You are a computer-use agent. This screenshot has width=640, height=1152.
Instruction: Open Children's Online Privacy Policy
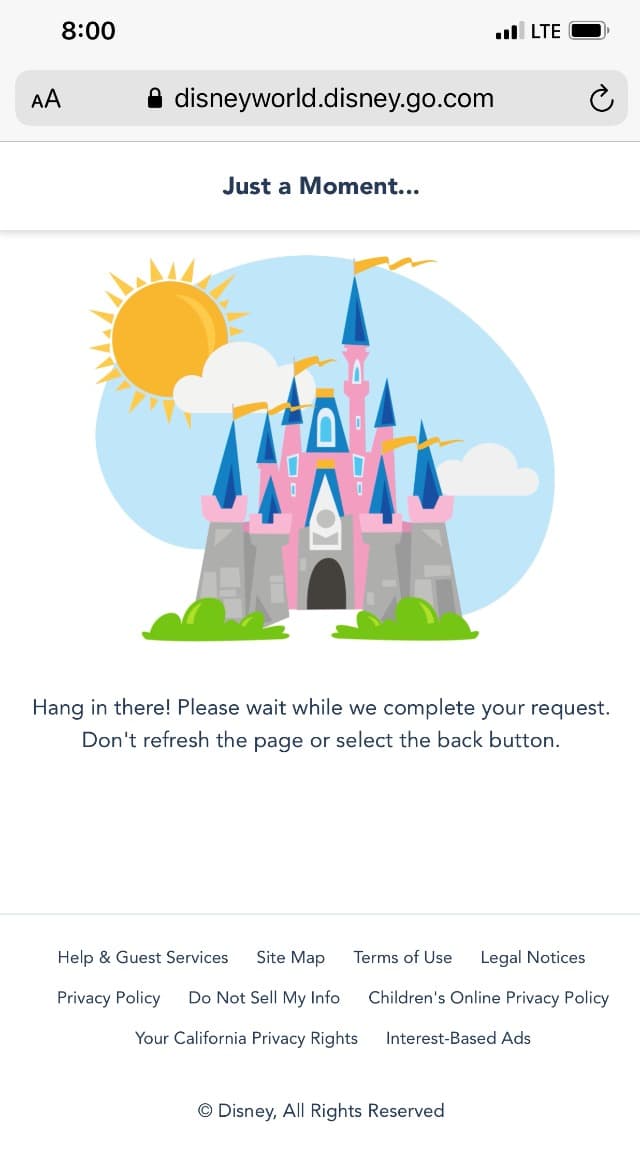pos(489,998)
